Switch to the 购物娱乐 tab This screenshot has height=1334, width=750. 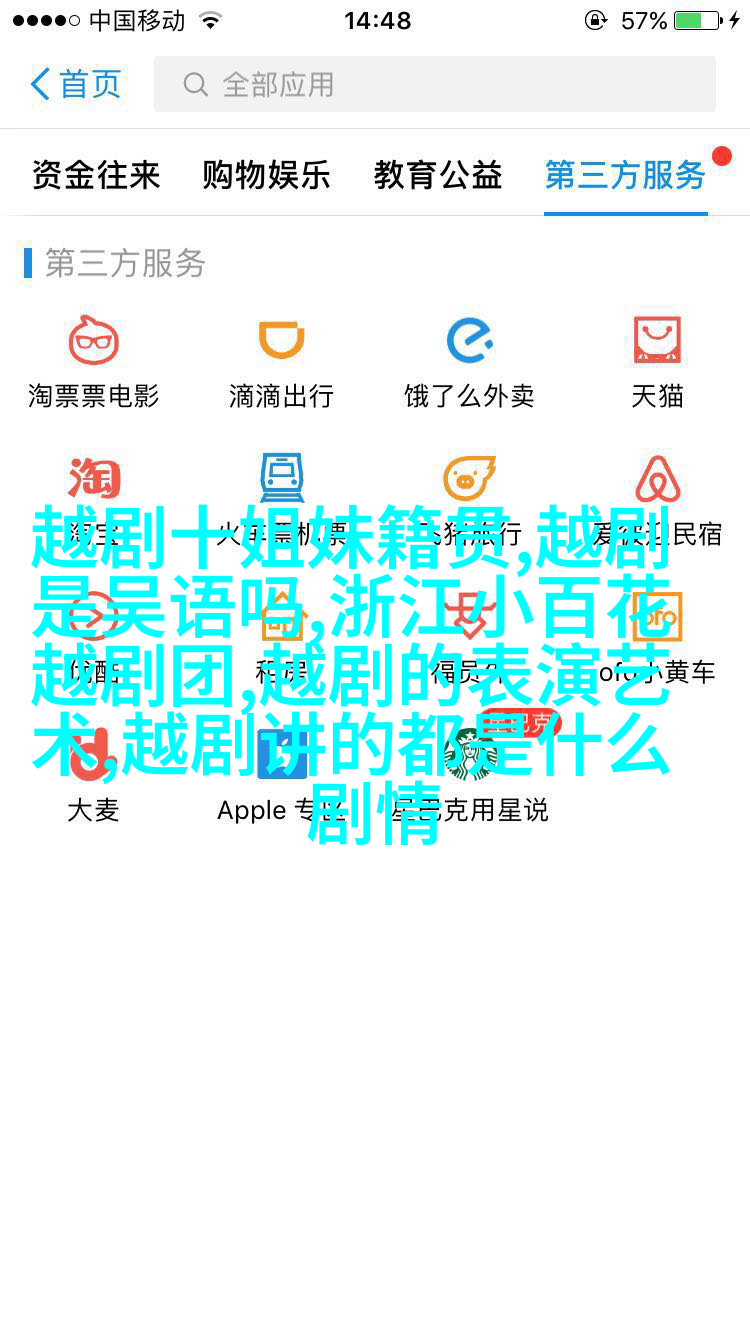pyautogui.click(x=266, y=175)
